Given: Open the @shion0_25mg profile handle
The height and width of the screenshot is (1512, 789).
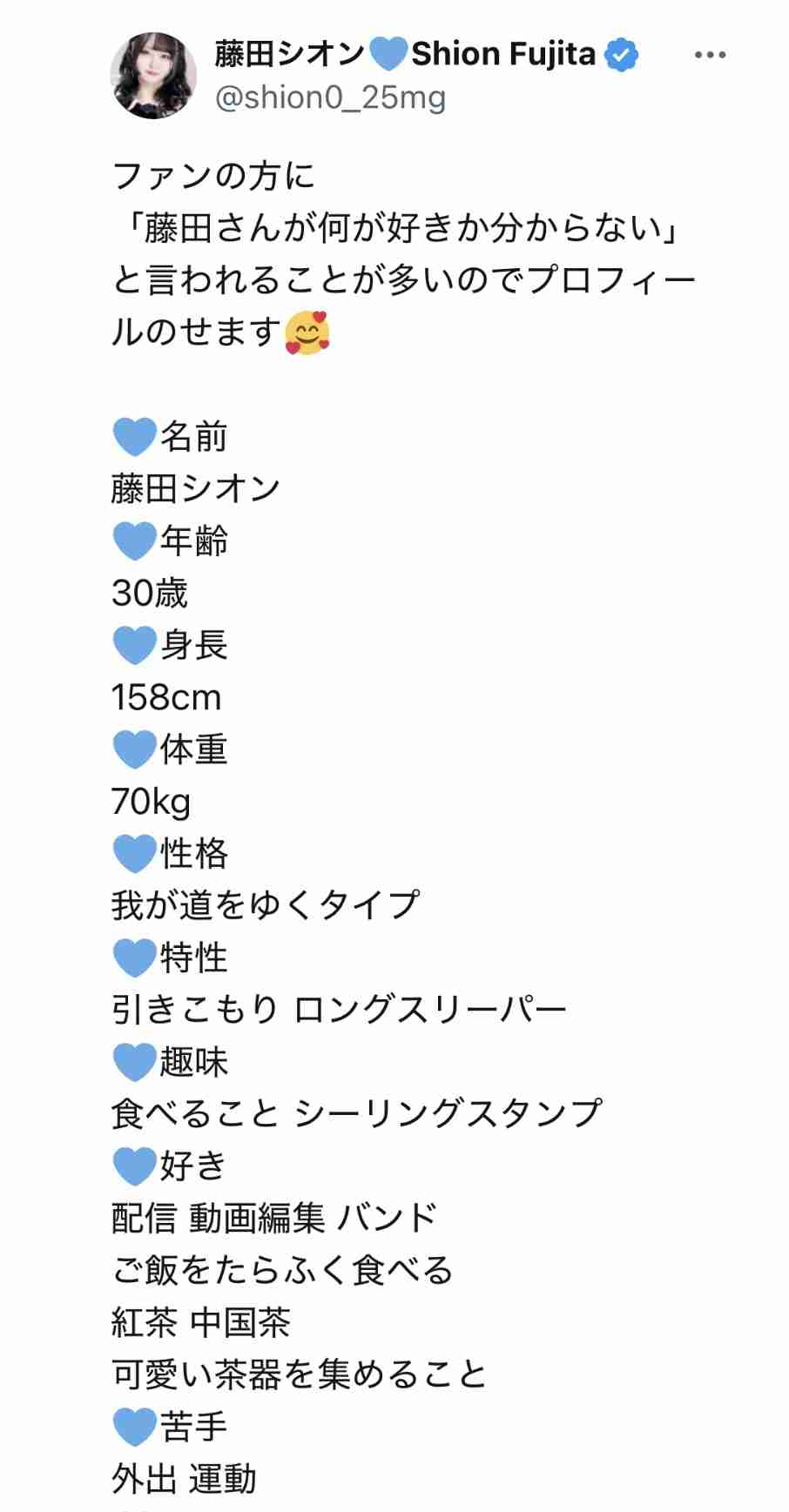Looking at the screenshot, I should 330,97.
